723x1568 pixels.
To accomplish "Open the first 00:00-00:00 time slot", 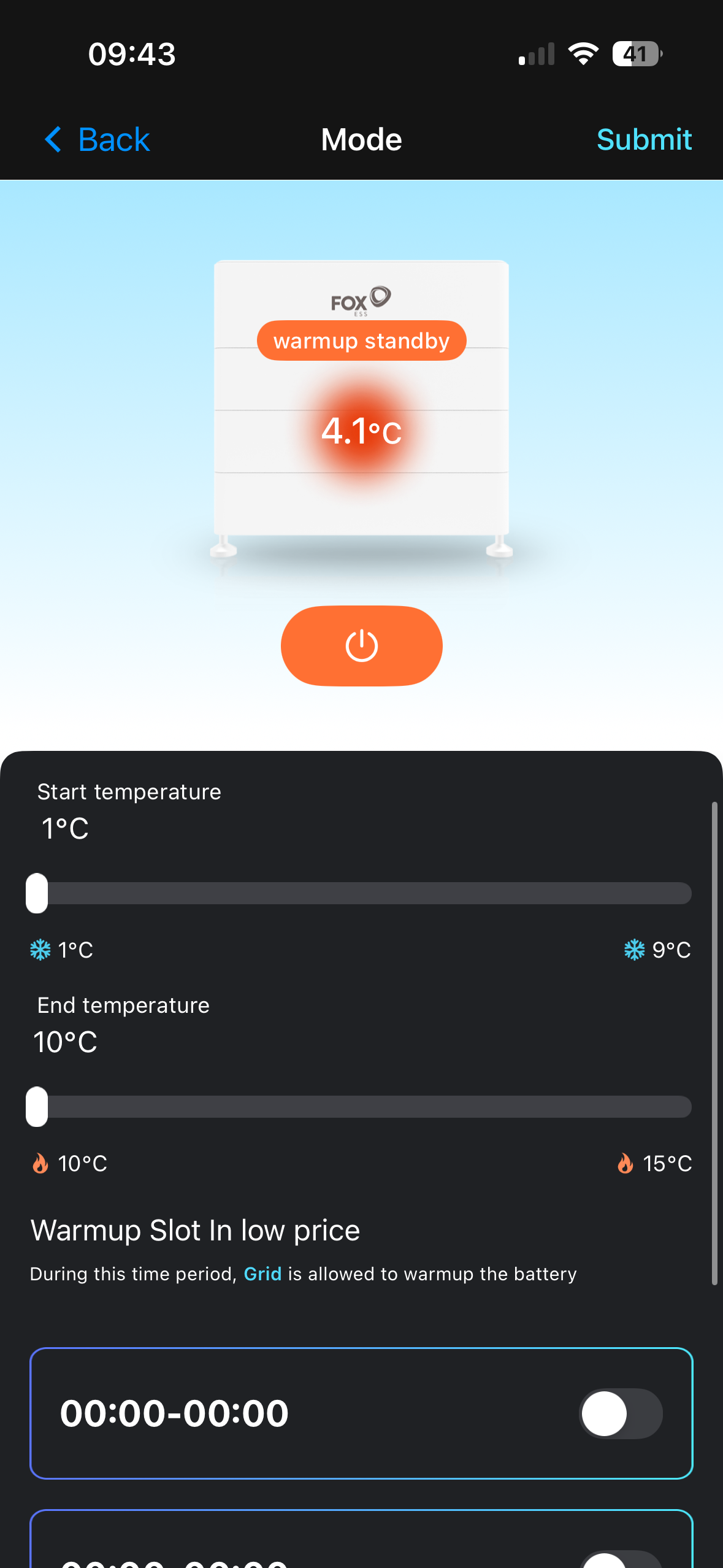I will [175, 1413].
